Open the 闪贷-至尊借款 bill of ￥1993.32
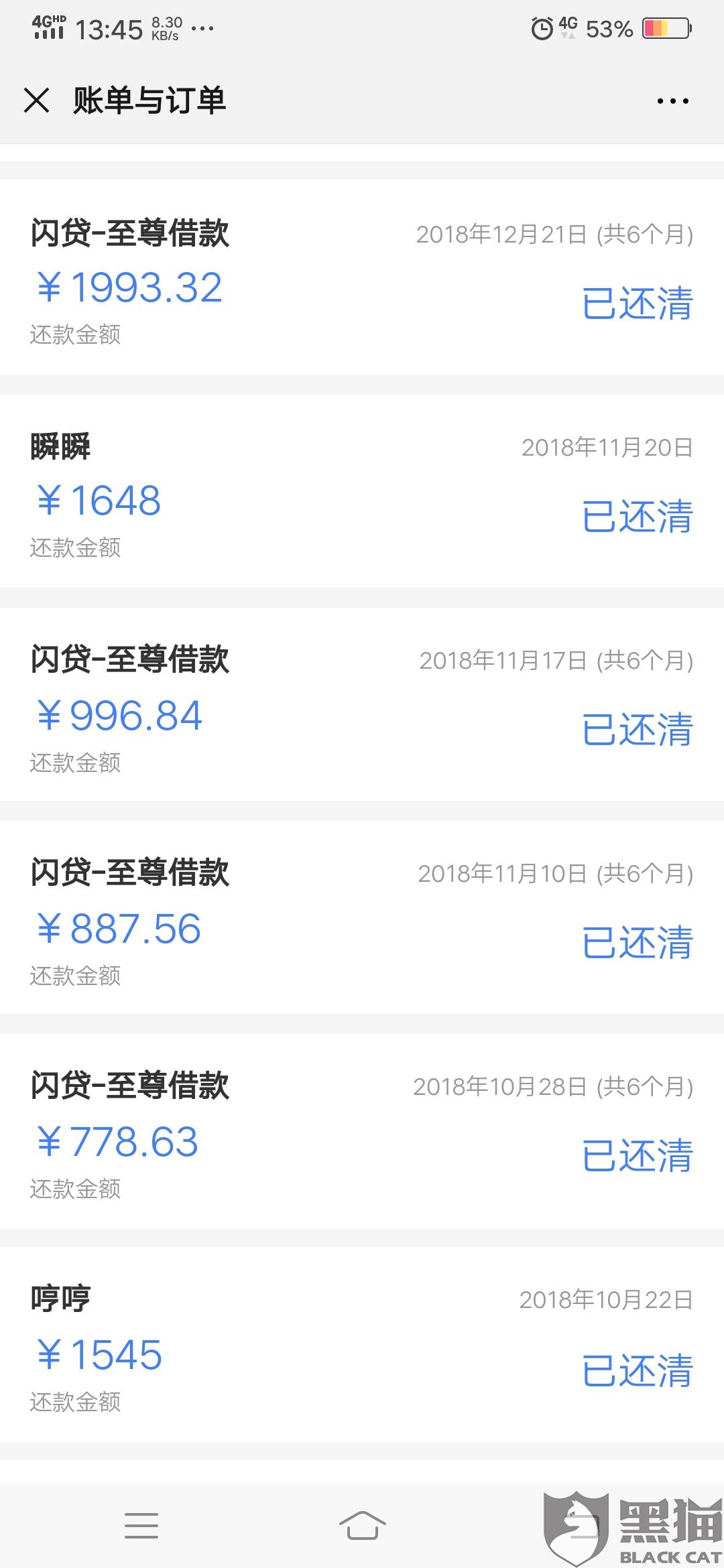724x1568 pixels. click(x=362, y=277)
